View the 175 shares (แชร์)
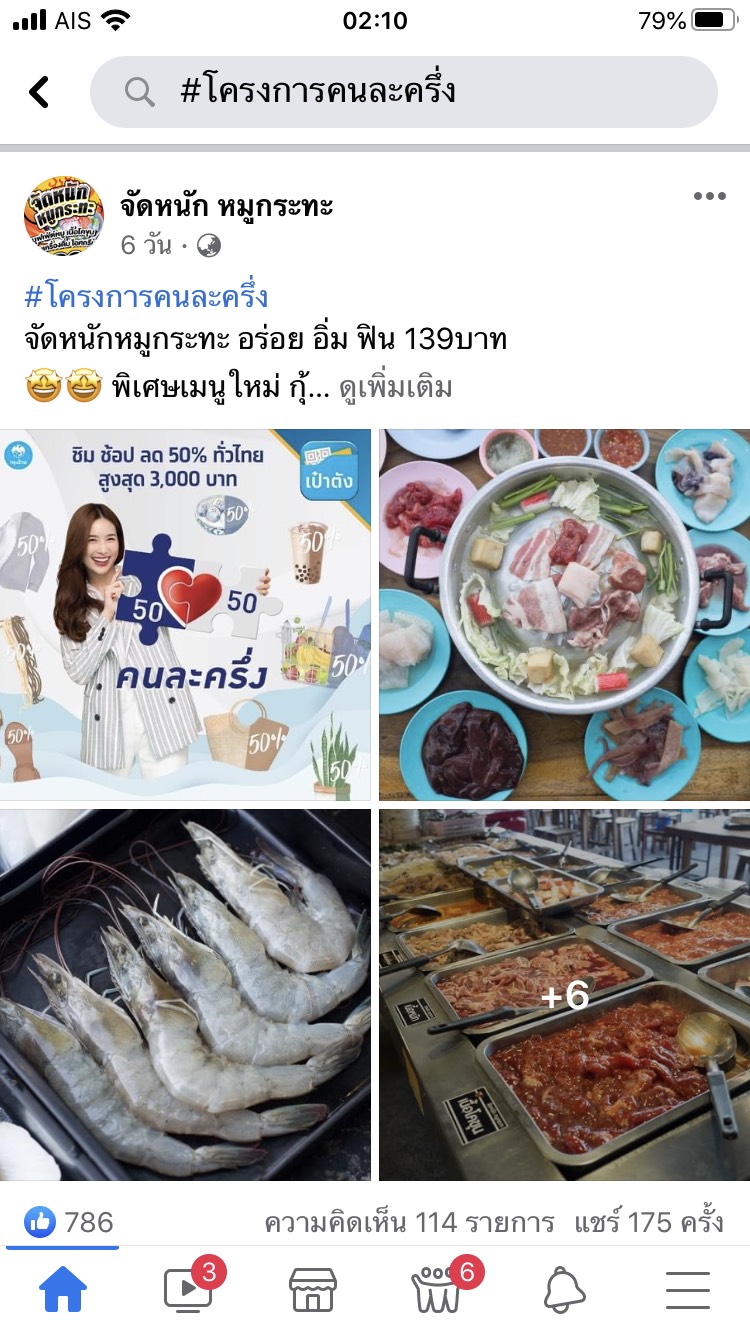 point(649,1222)
